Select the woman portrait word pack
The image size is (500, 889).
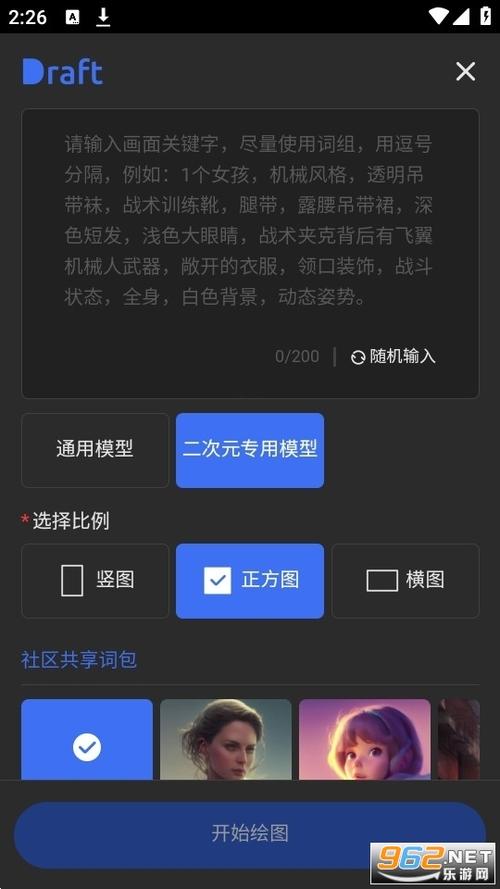coord(226,739)
